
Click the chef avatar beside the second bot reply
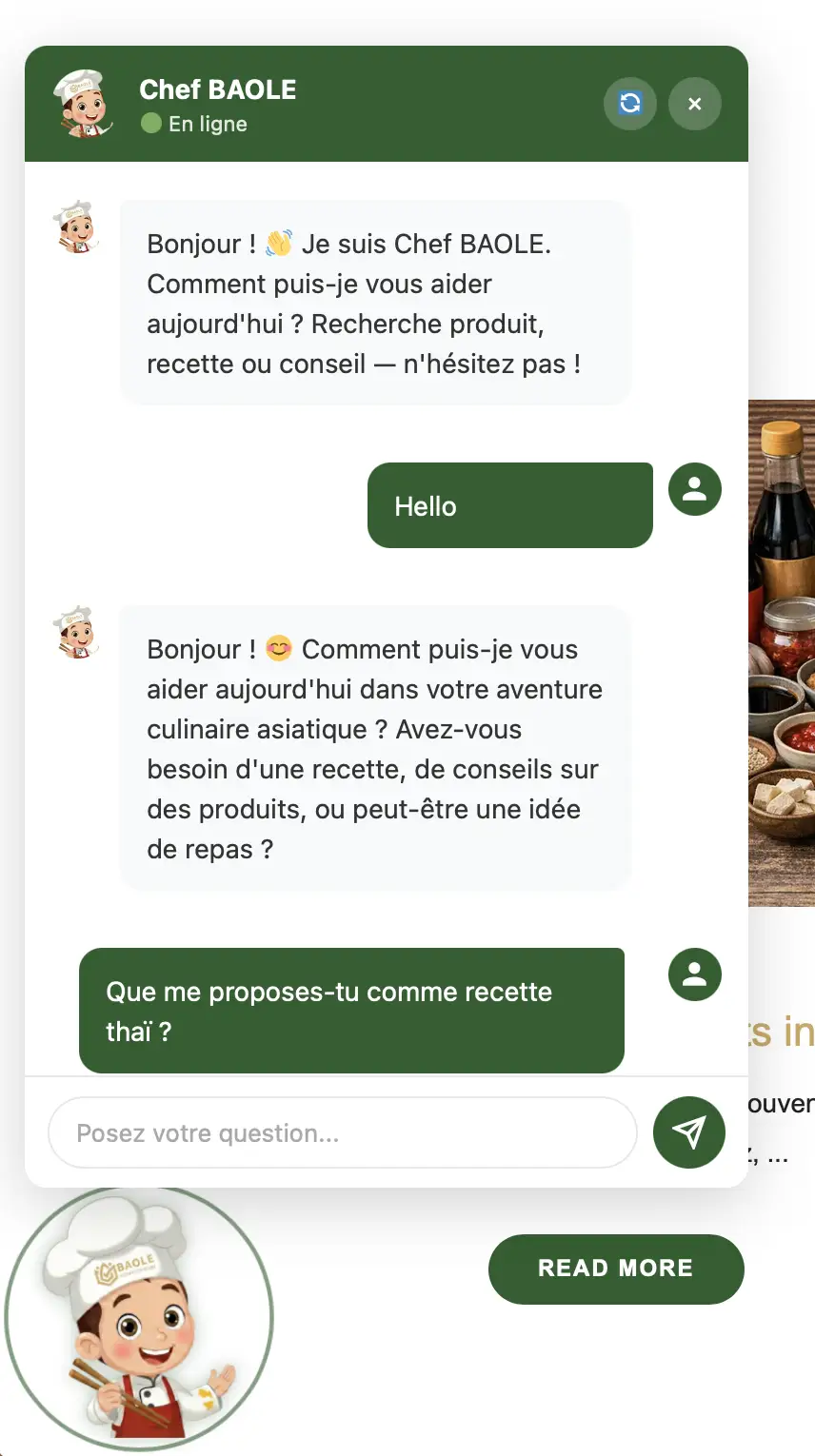pos(76,634)
